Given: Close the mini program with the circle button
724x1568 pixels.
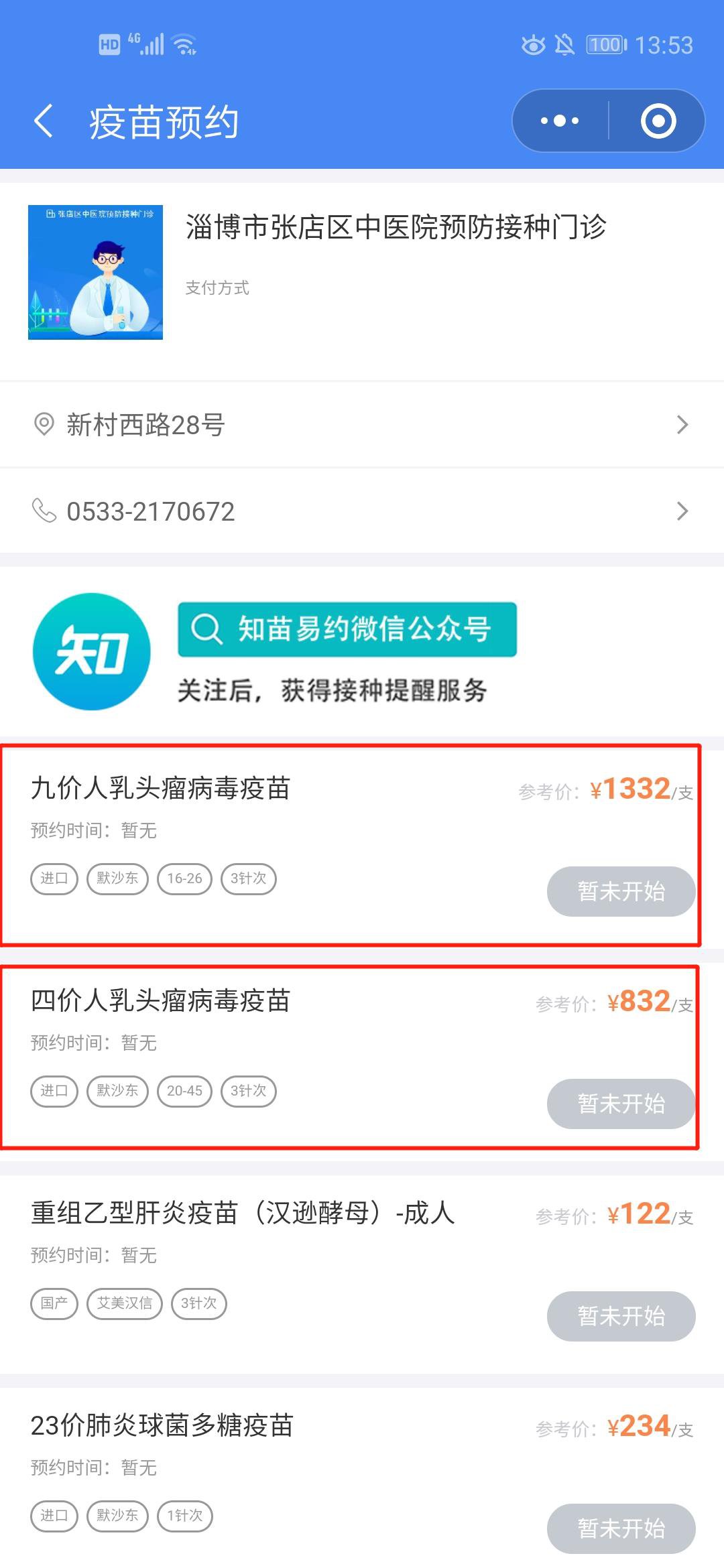Looking at the screenshot, I should [658, 121].
